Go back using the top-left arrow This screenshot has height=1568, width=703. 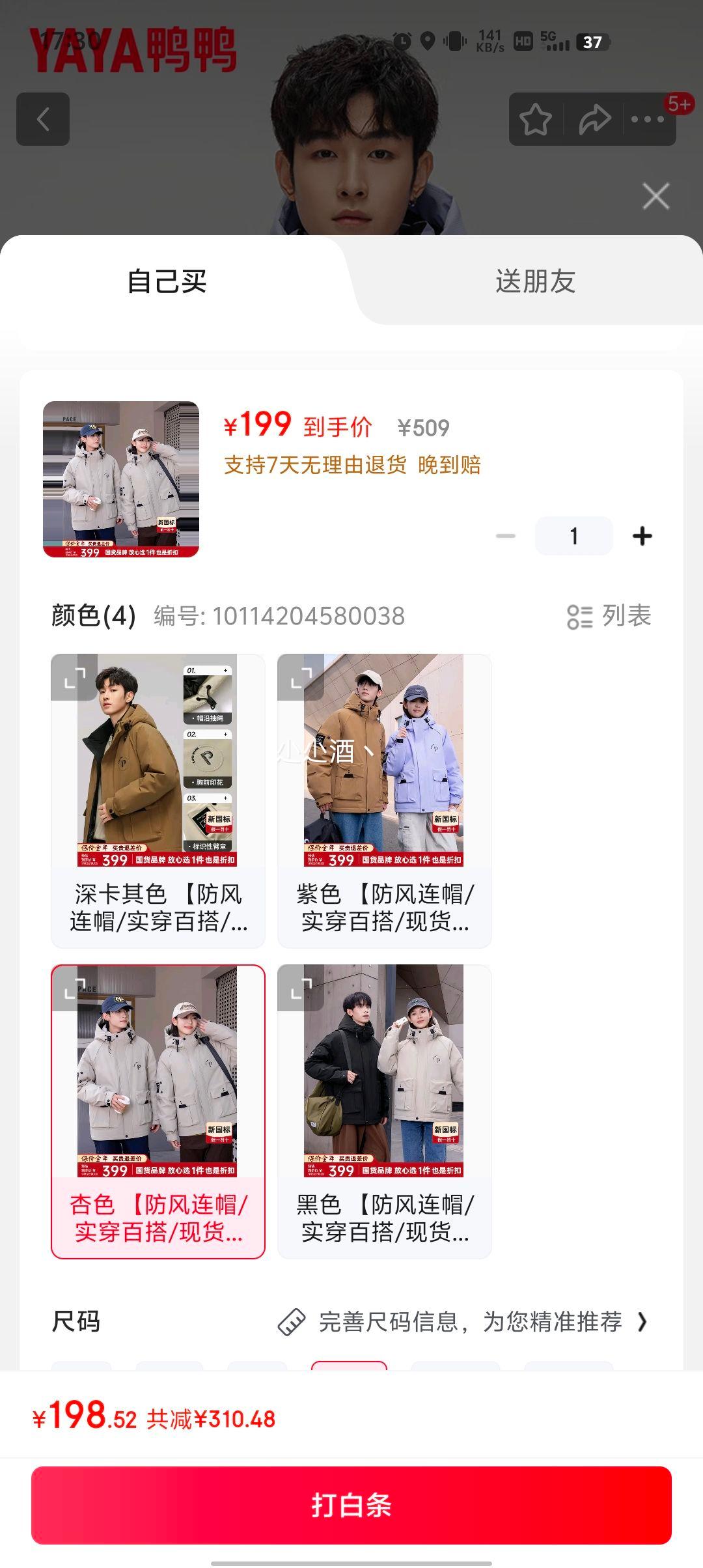pyautogui.click(x=43, y=119)
